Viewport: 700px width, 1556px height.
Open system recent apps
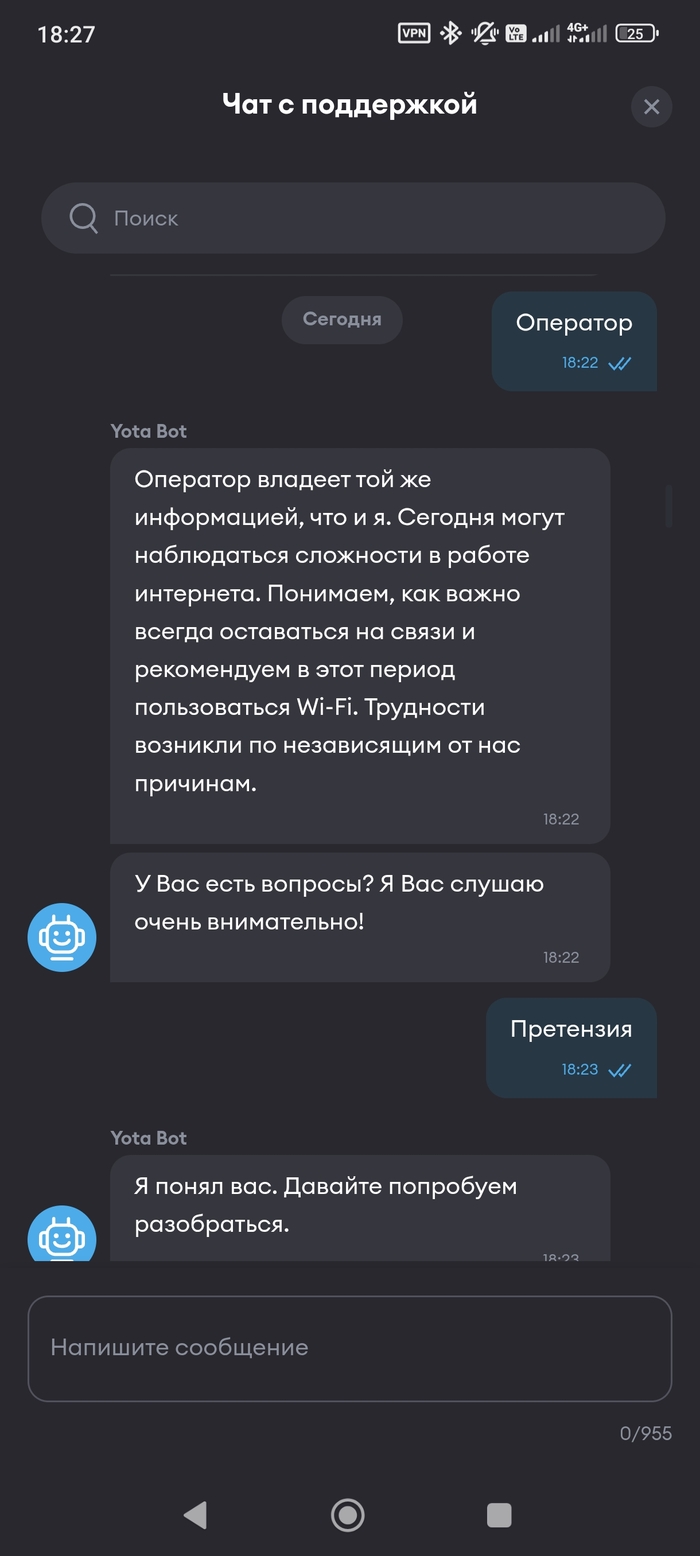coord(499,1515)
